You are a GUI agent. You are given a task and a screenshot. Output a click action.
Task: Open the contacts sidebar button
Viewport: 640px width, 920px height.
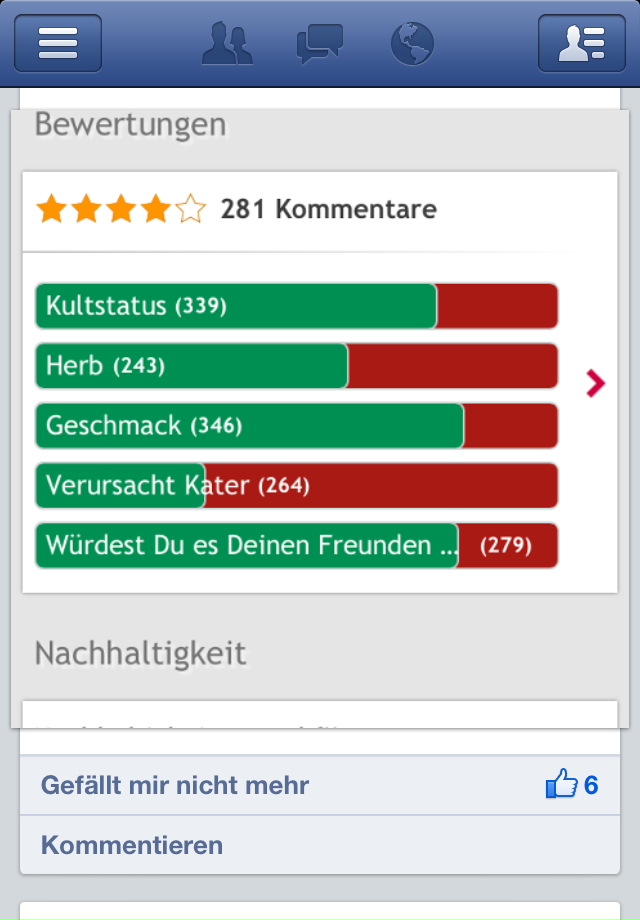(581, 44)
